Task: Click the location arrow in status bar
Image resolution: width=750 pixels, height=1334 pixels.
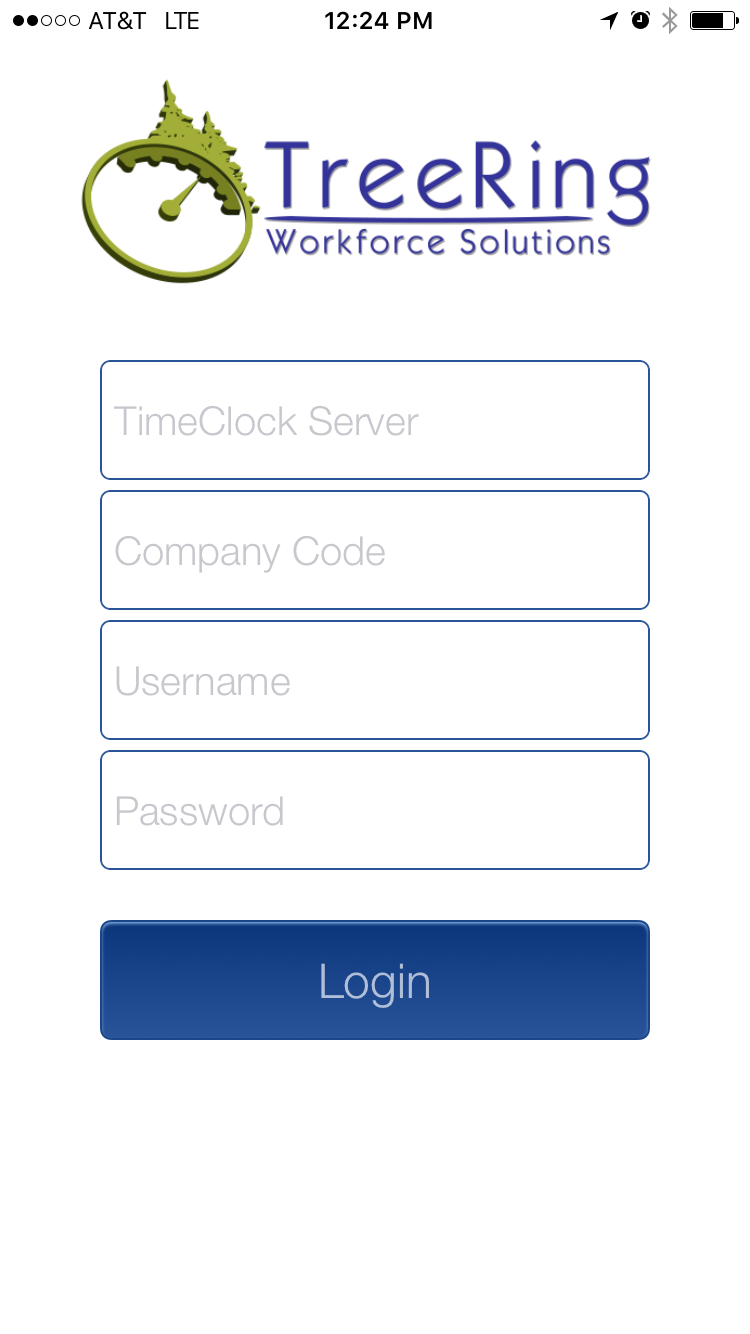Action: pyautogui.click(x=609, y=19)
